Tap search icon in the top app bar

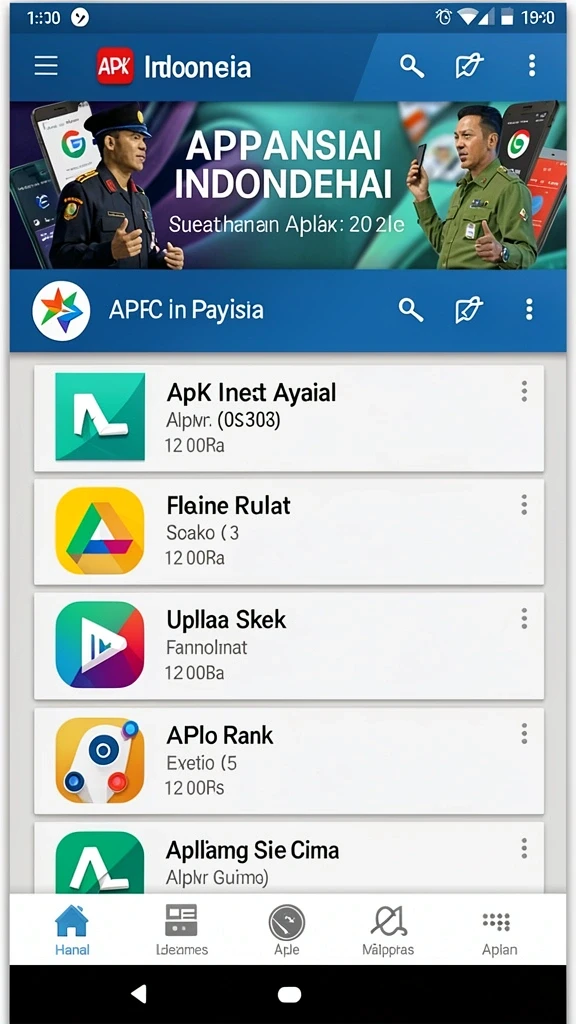click(x=411, y=66)
